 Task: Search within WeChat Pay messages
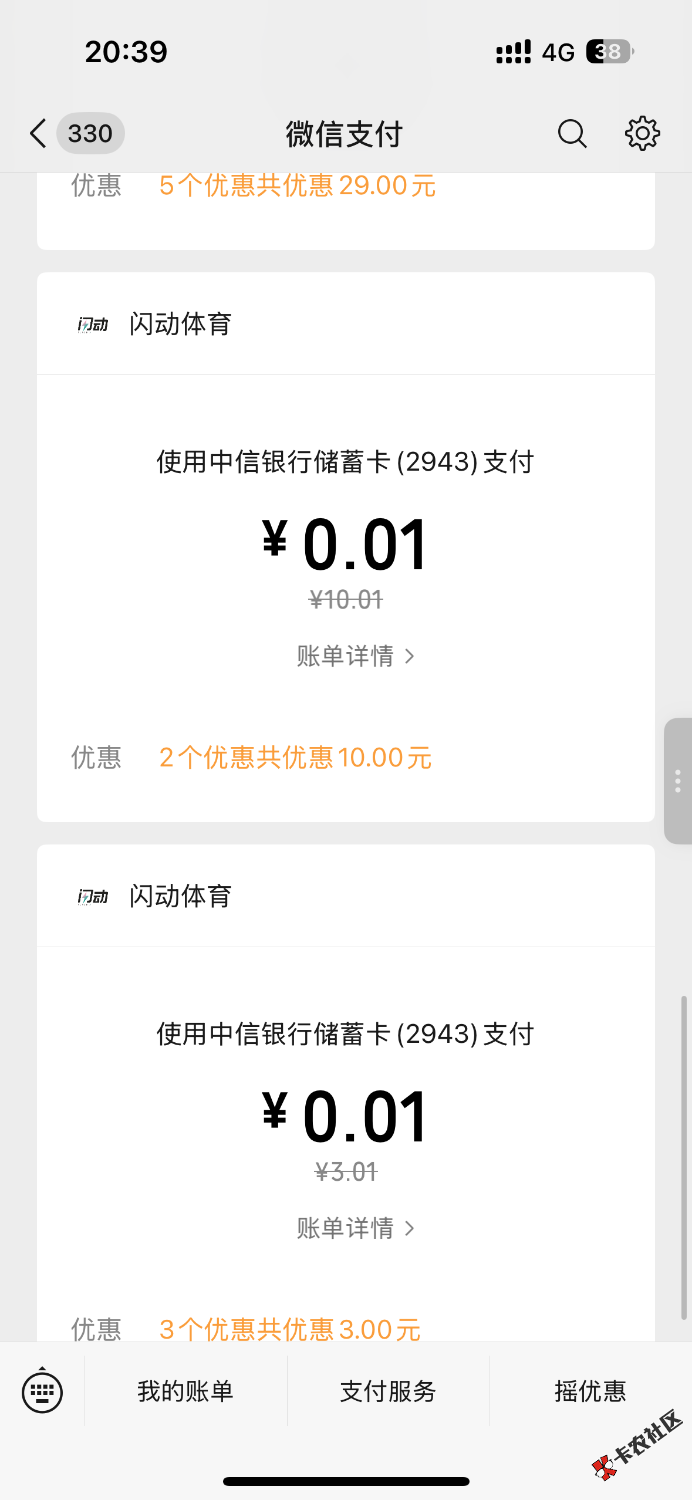point(572,134)
